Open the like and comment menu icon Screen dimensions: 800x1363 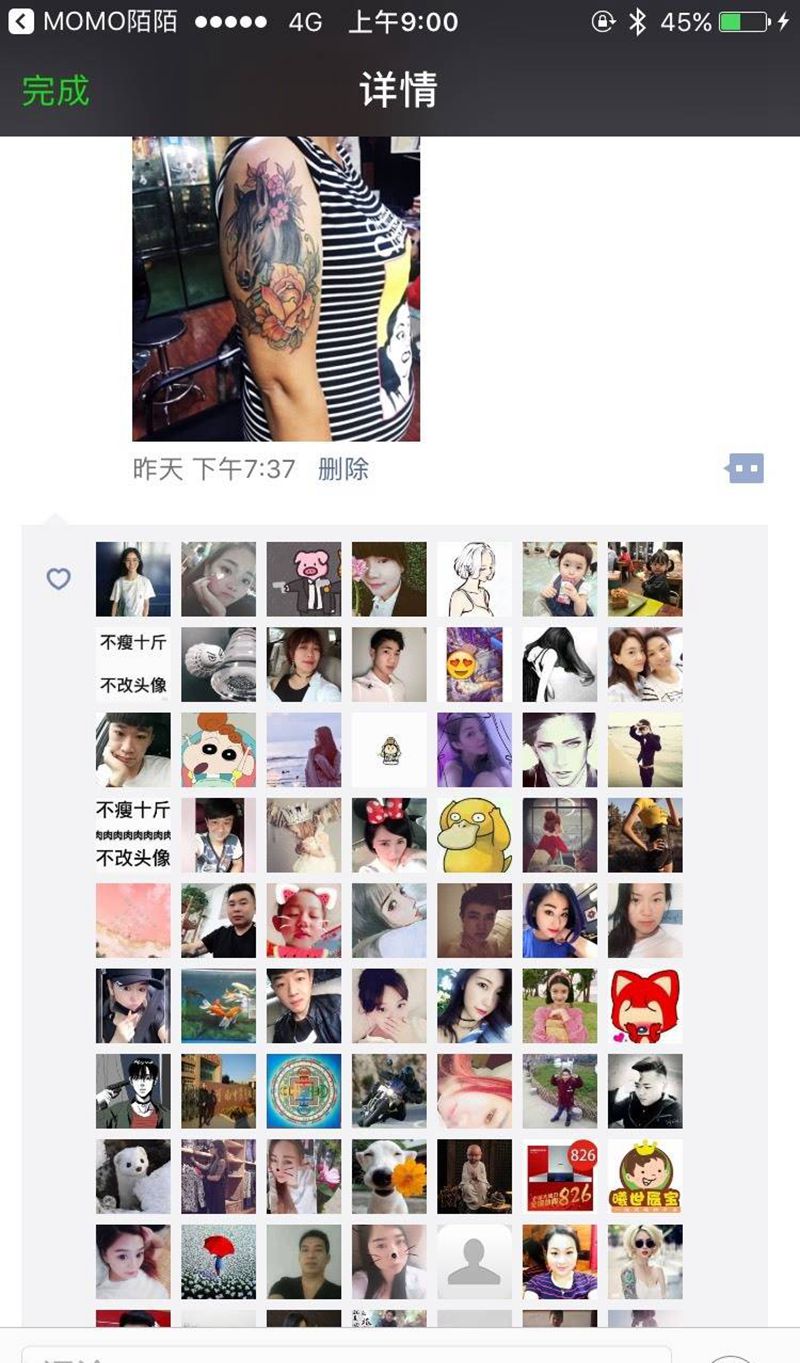746,468
